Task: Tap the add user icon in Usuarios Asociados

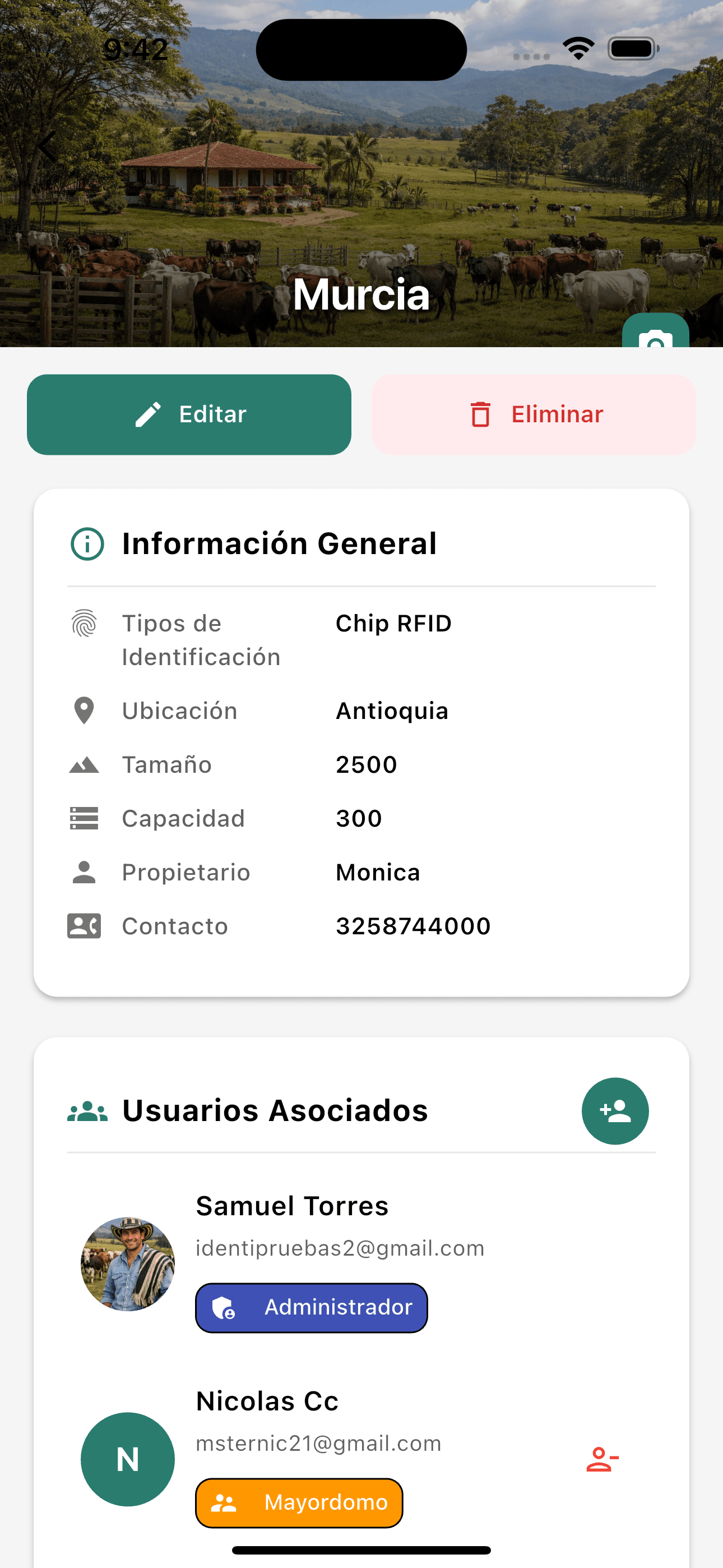Action: pos(615,1110)
